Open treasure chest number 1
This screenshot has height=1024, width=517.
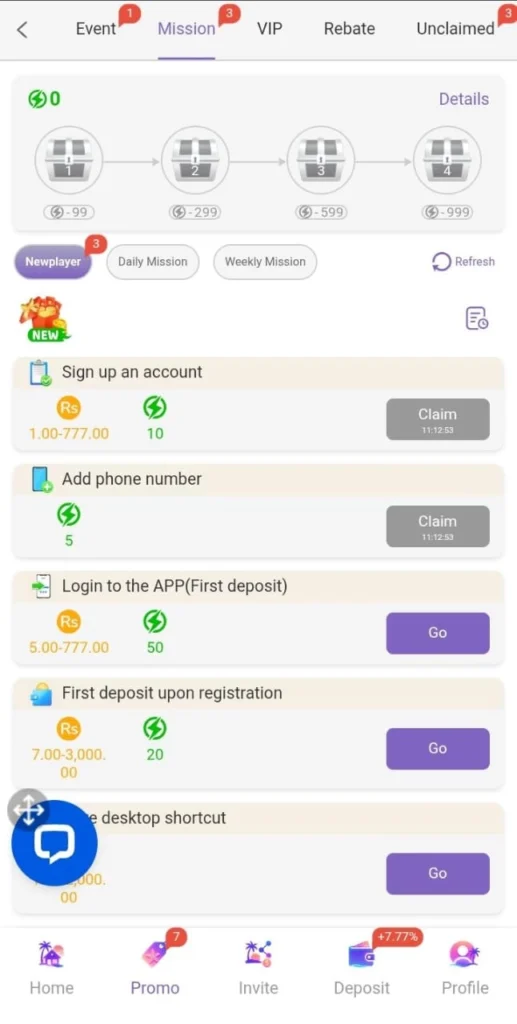(68, 160)
